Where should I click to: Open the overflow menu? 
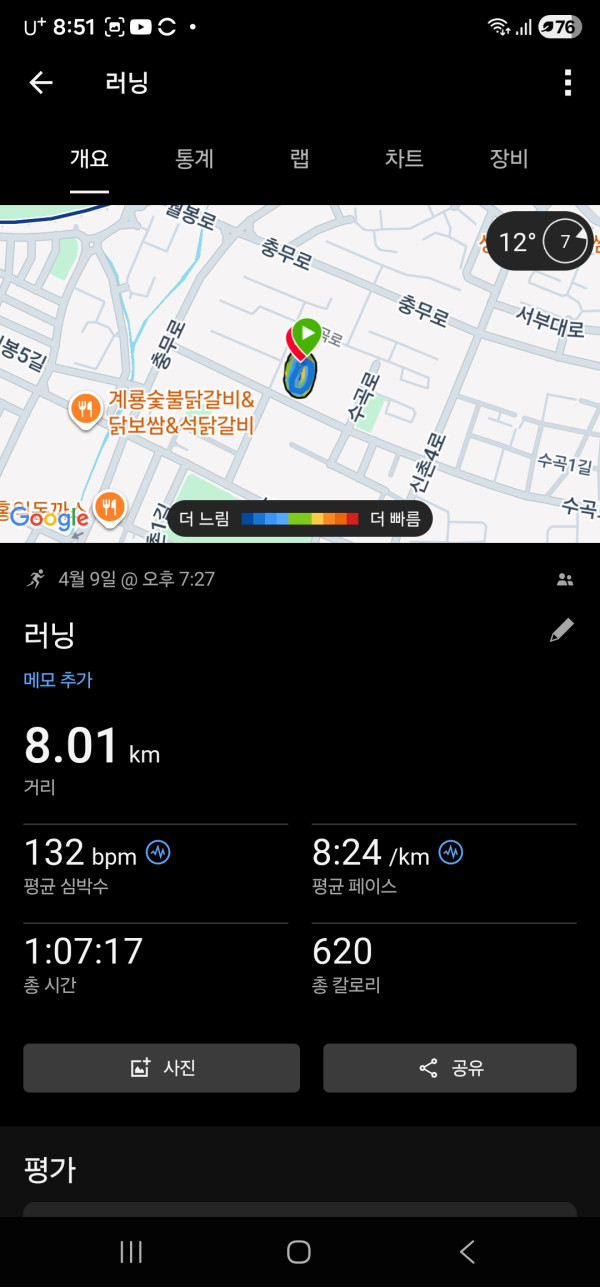[x=567, y=83]
